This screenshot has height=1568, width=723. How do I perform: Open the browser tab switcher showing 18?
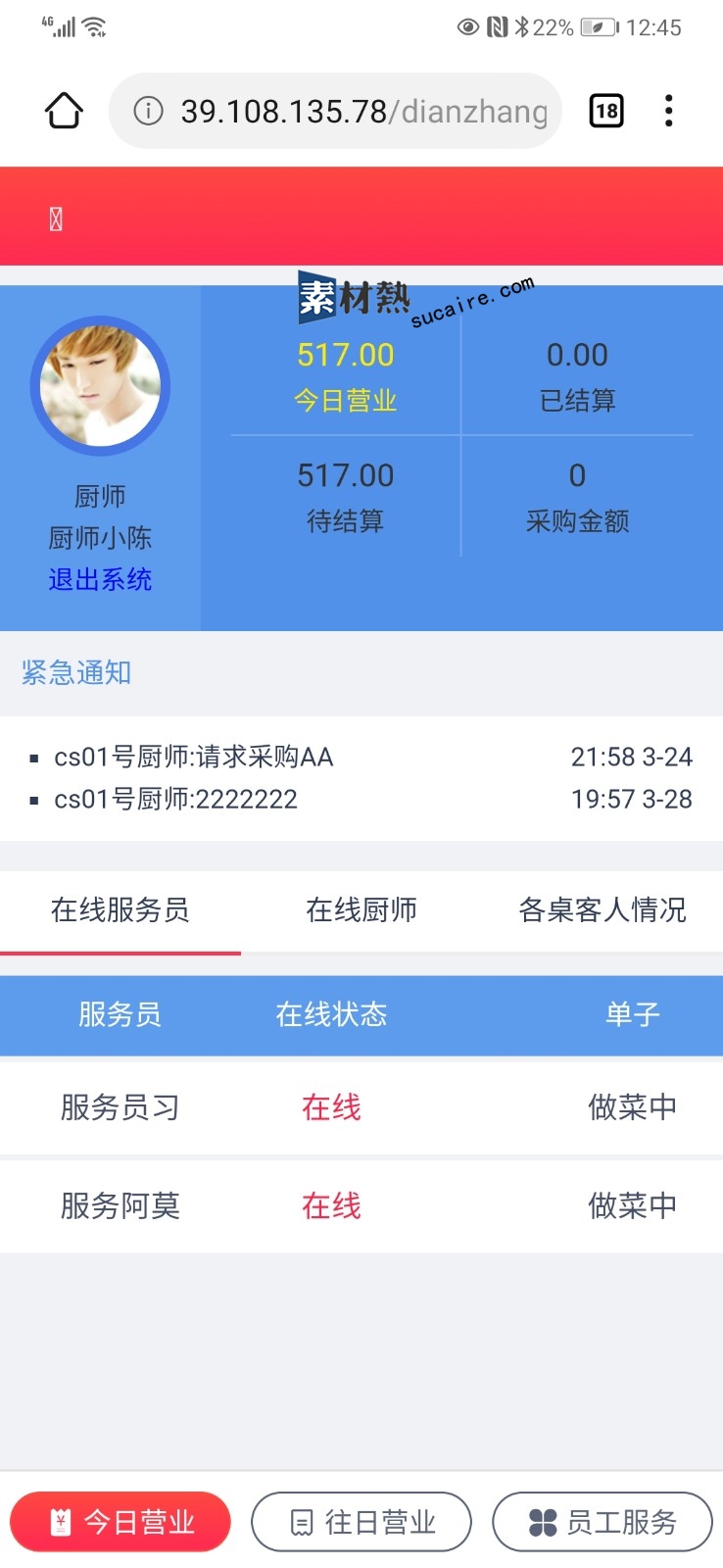pos(606,111)
